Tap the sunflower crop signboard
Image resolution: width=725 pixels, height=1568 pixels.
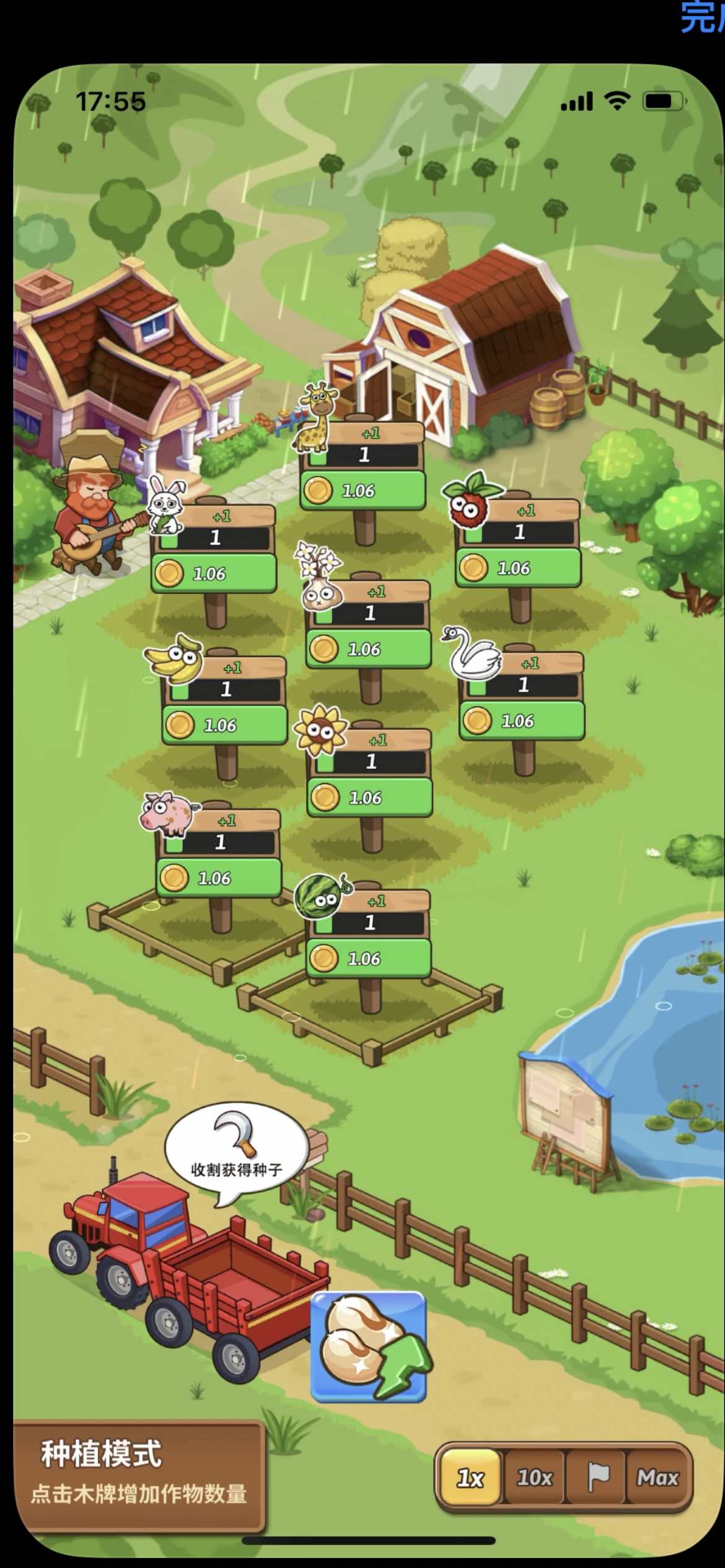coord(369,773)
